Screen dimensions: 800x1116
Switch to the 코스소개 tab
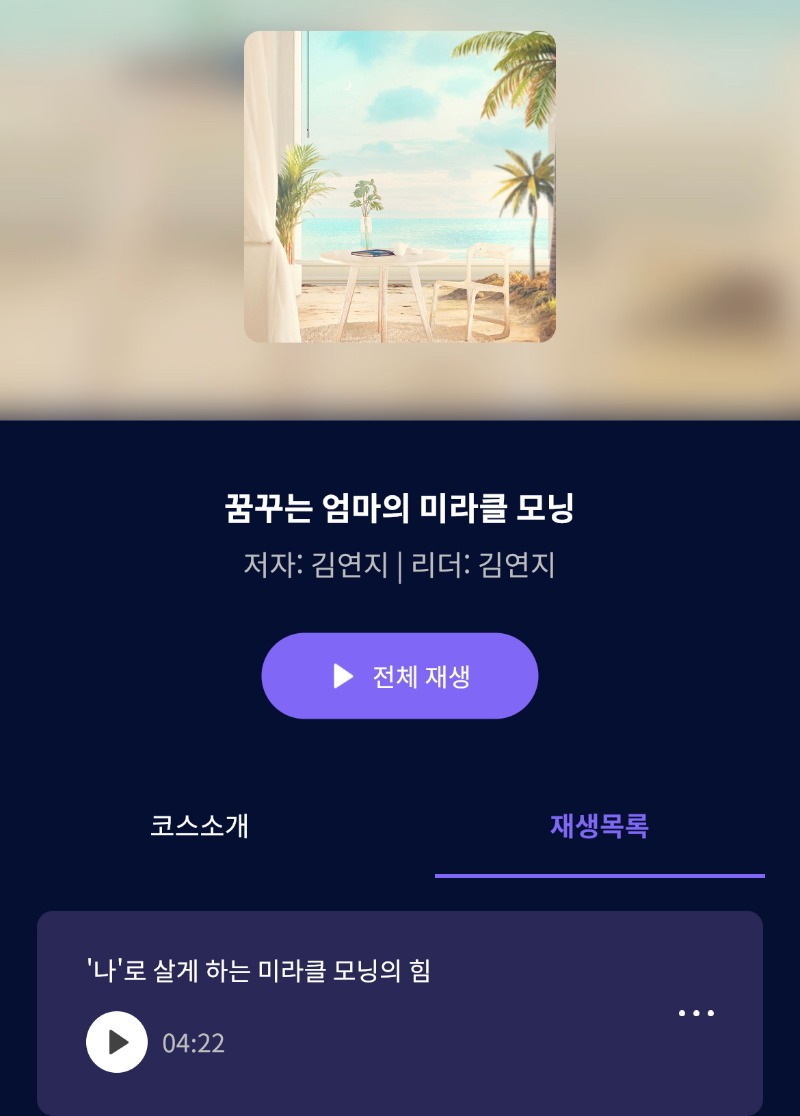click(x=200, y=827)
